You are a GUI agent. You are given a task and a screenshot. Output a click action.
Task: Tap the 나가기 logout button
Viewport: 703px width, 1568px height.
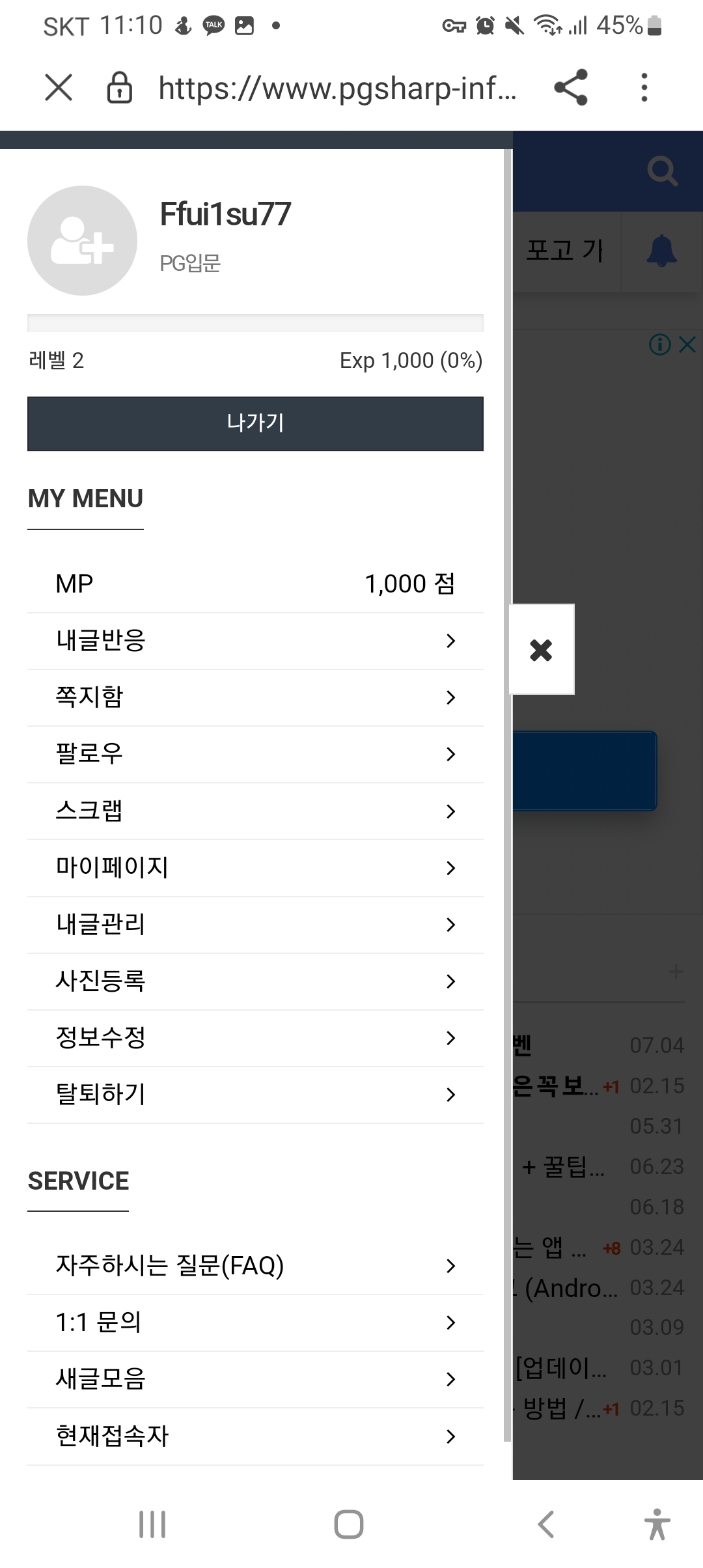255,423
